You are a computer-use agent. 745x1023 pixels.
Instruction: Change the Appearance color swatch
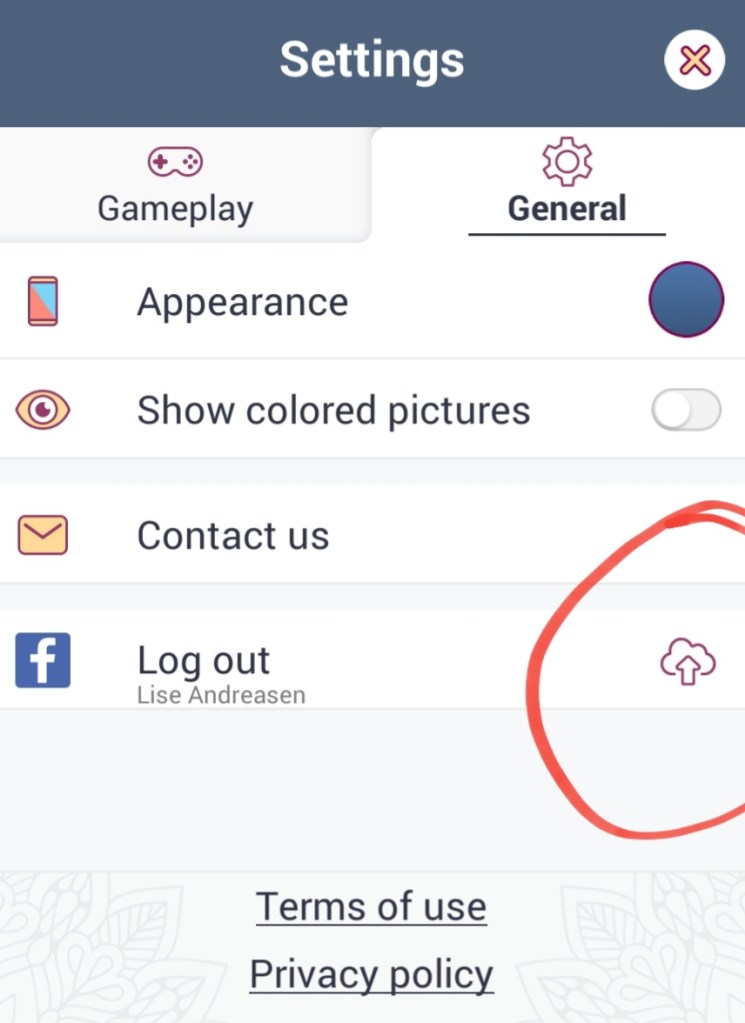[686, 300]
